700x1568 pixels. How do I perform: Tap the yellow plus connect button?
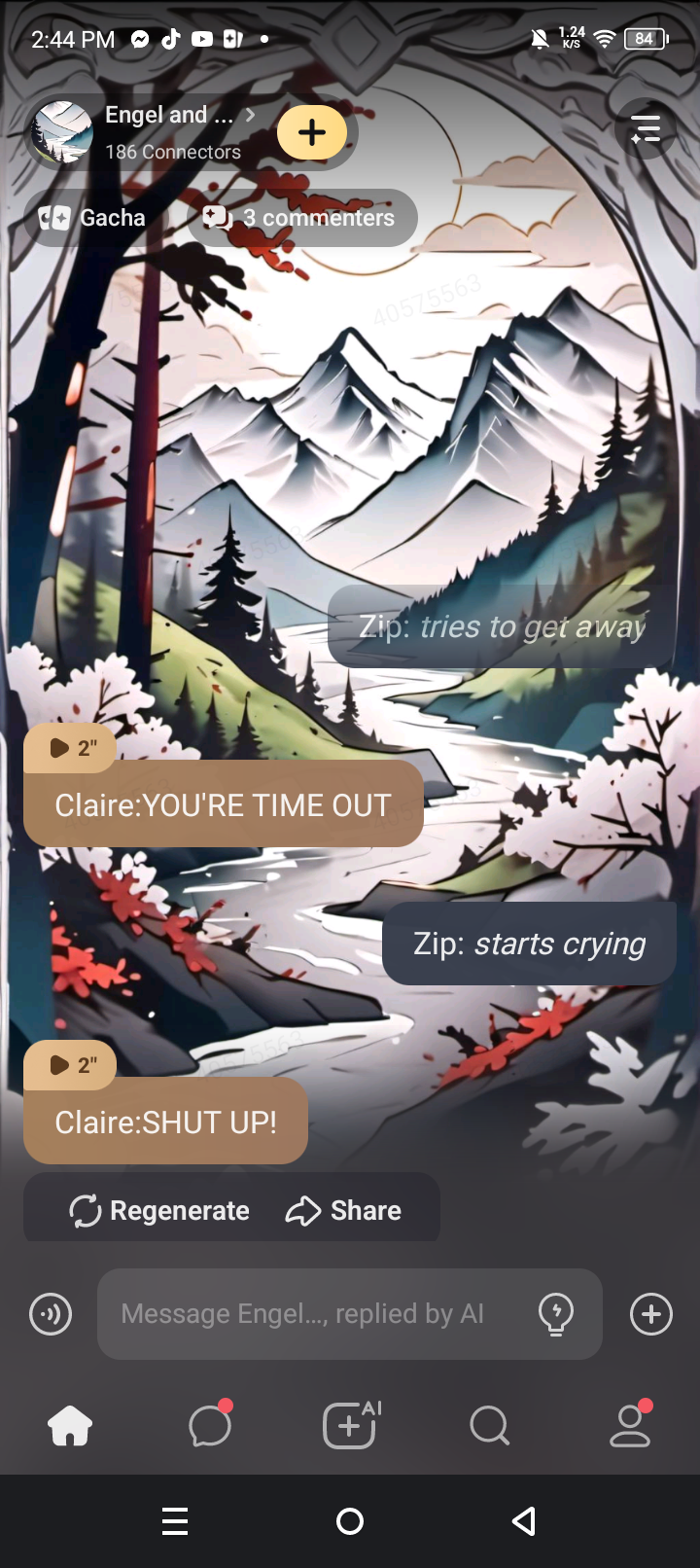pyautogui.click(x=312, y=132)
